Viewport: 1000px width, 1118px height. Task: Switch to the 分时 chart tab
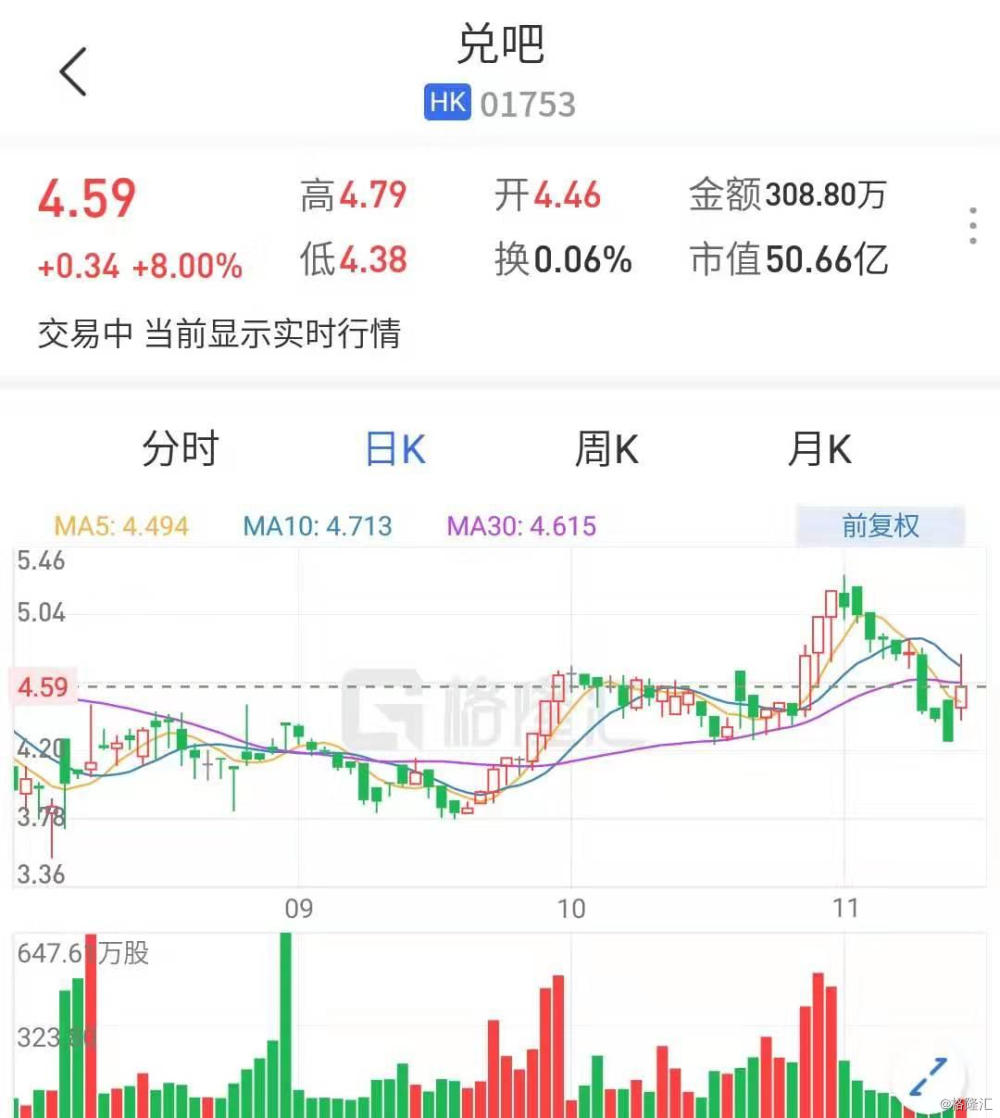pyautogui.click(x=180, y=450)
